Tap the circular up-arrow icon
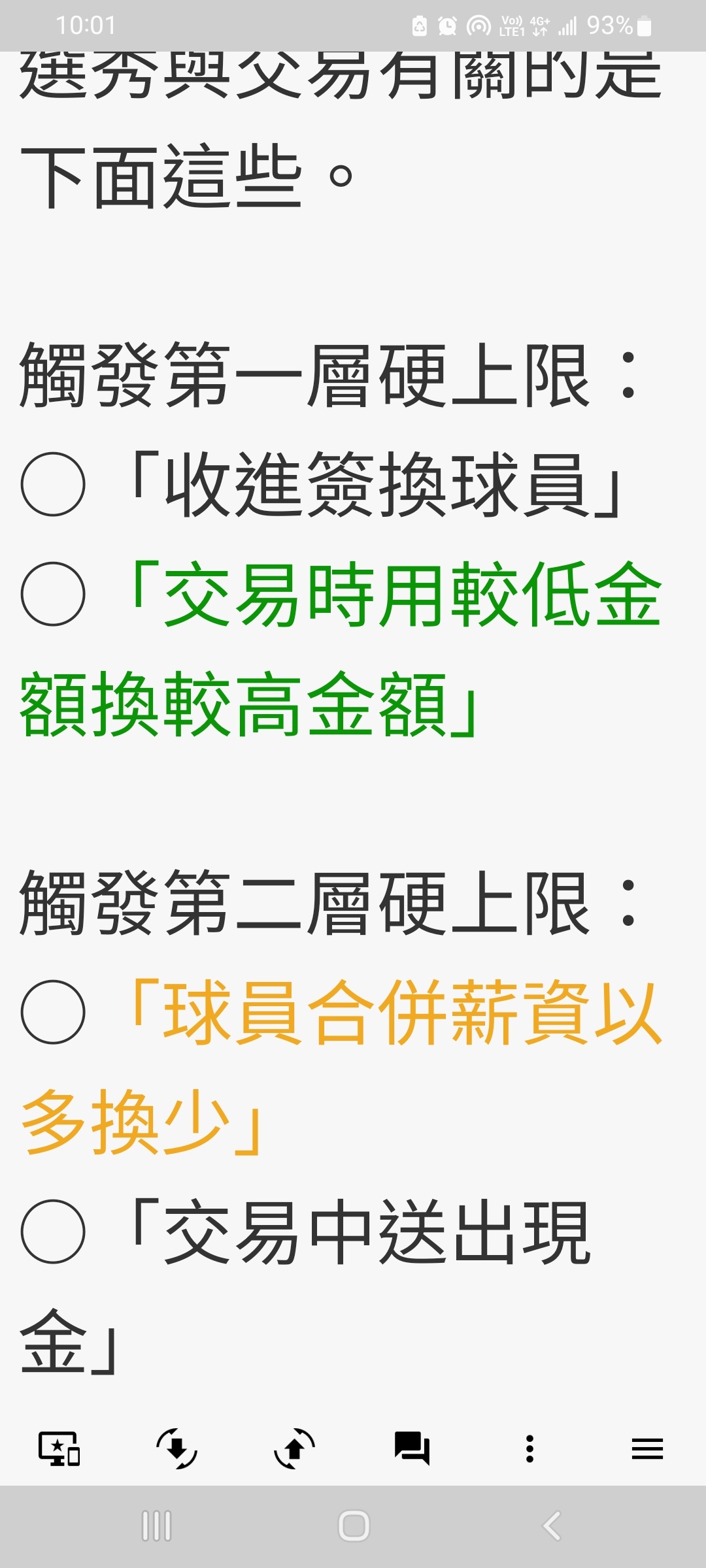706x1568 pixels. pyautogui.click(x=294, y=1448)
